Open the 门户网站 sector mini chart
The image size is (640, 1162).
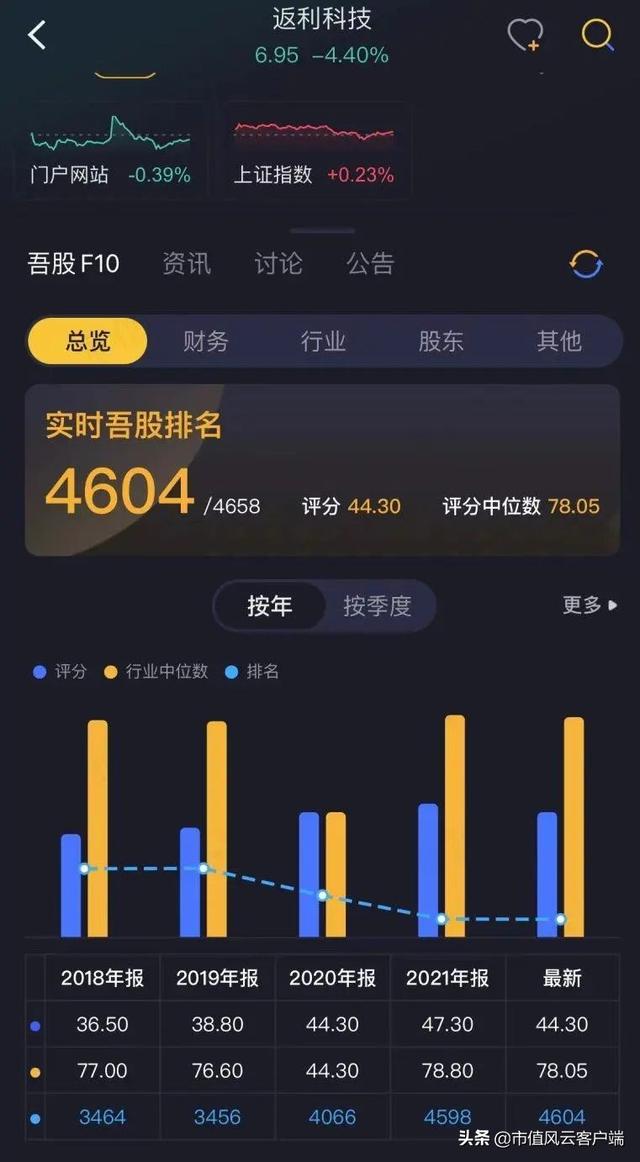click(110, 150)
